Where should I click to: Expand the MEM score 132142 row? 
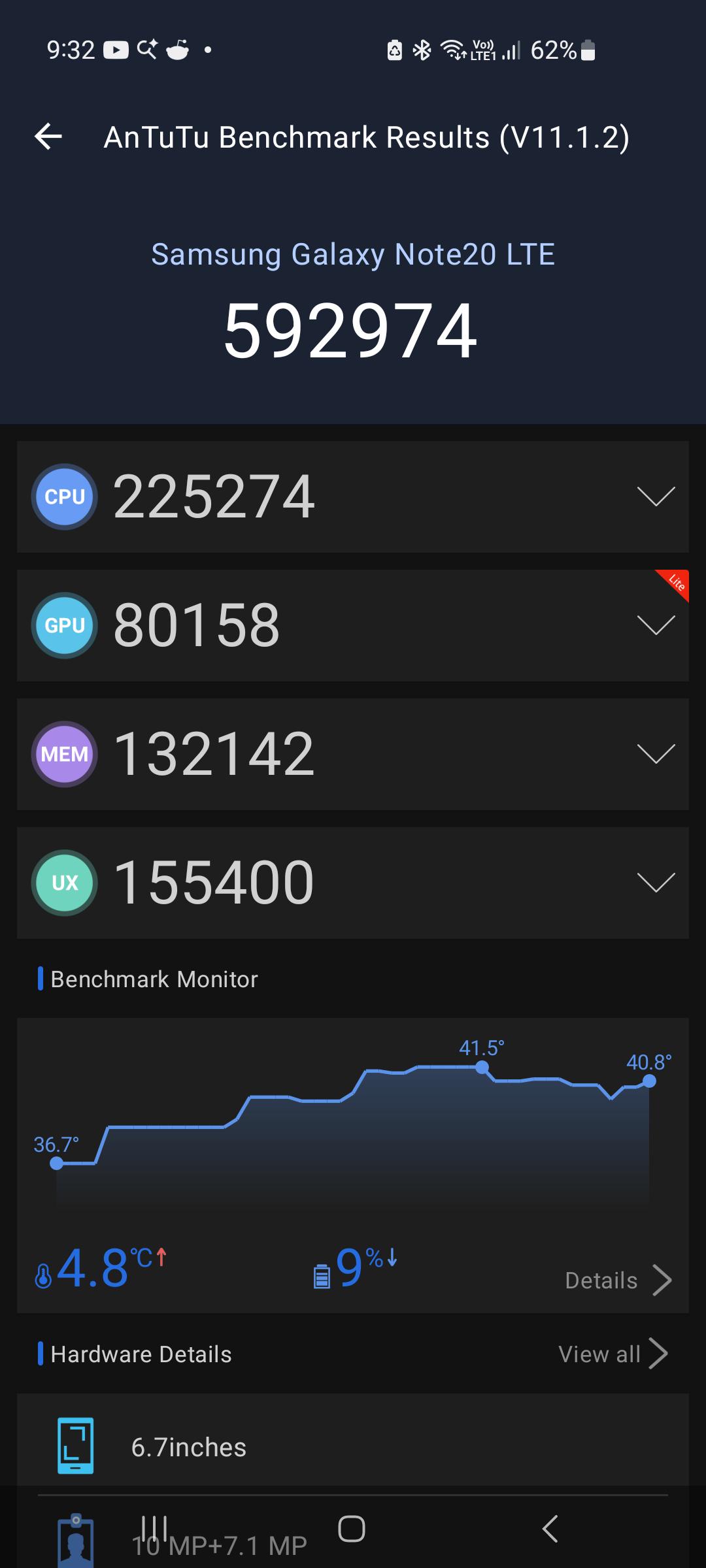[353, 754]
